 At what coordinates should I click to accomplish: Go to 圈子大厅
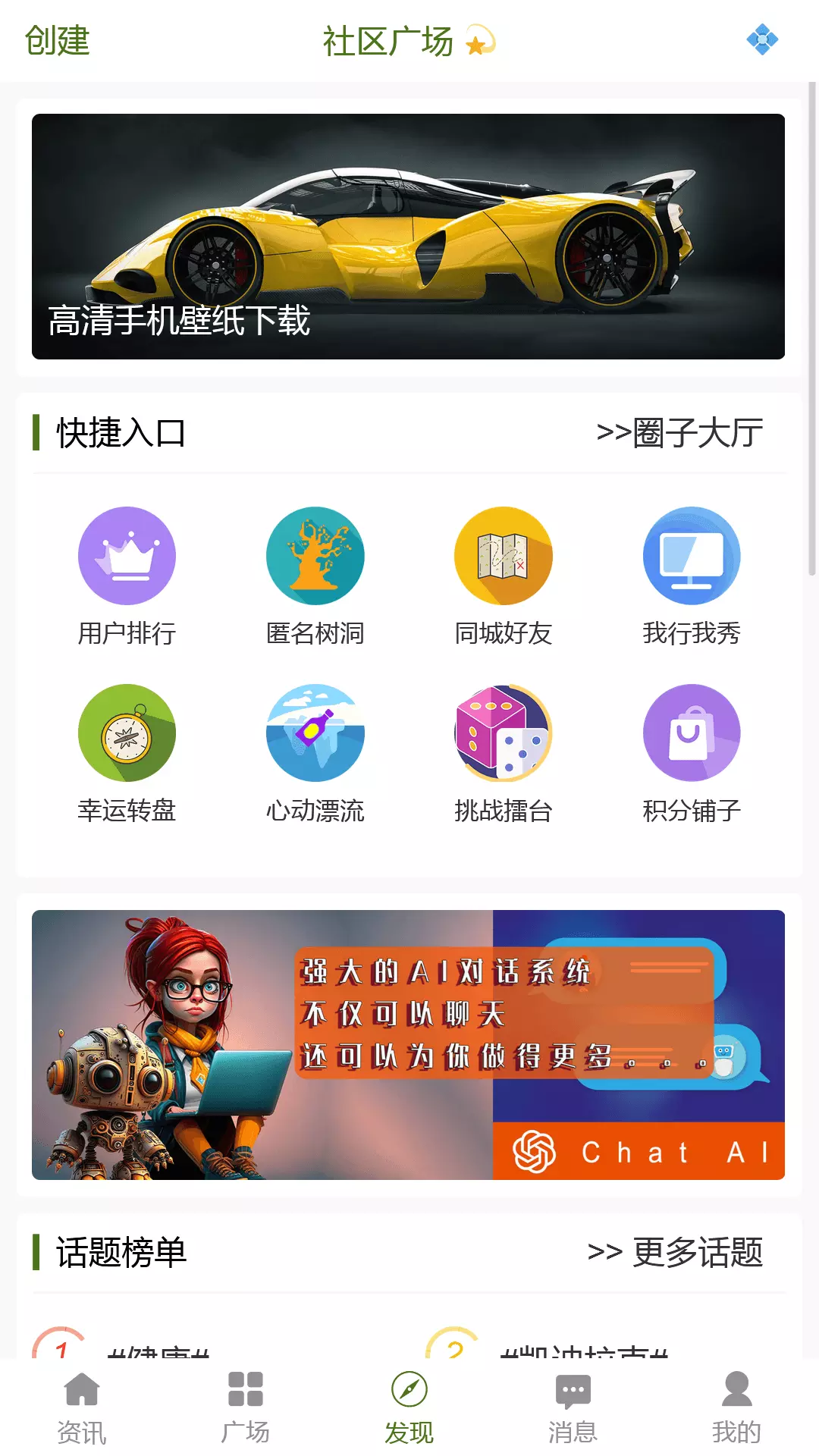pyautogui.click(x=679, y=433)
